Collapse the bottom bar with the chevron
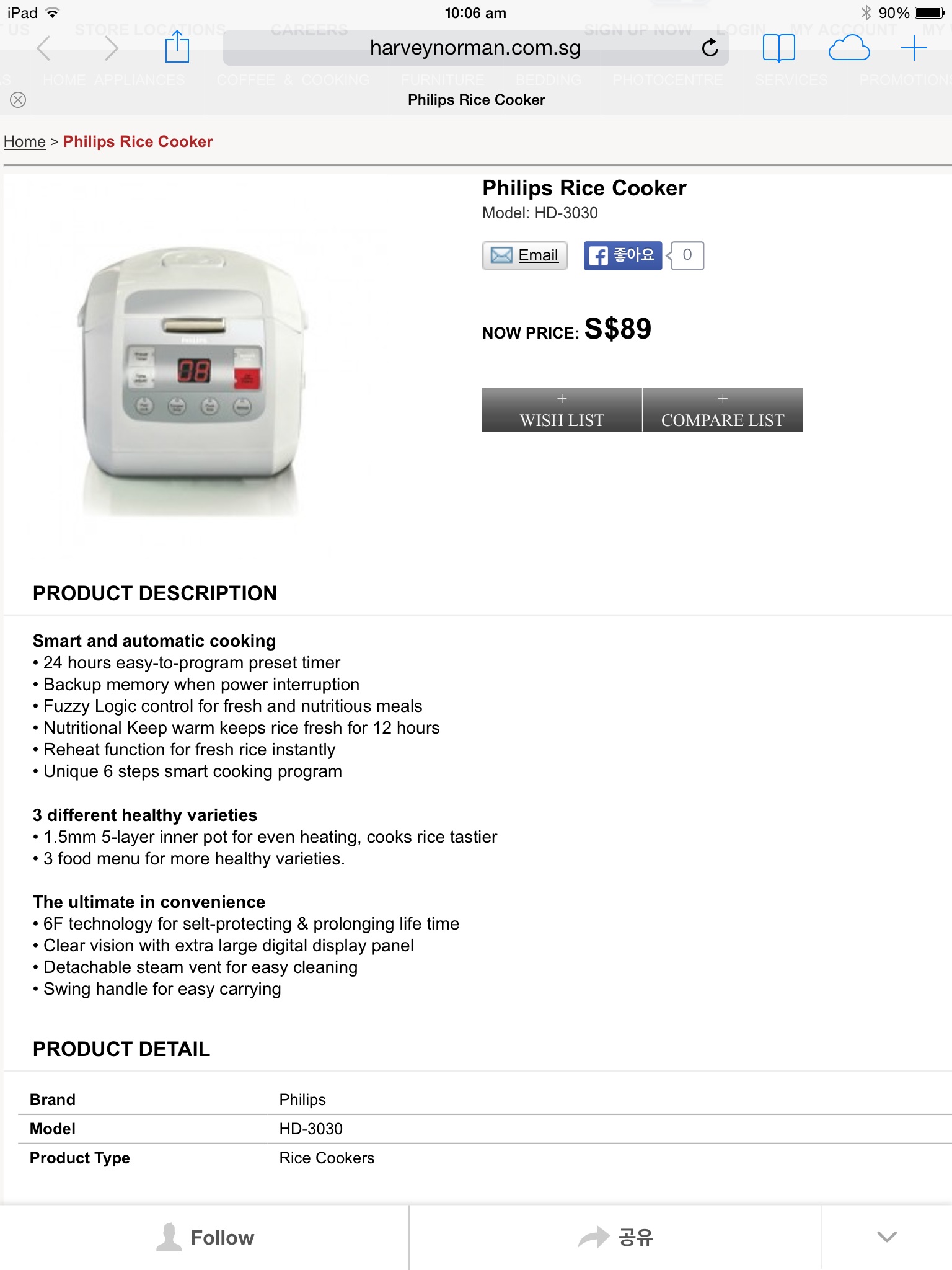 (887, 1237)
